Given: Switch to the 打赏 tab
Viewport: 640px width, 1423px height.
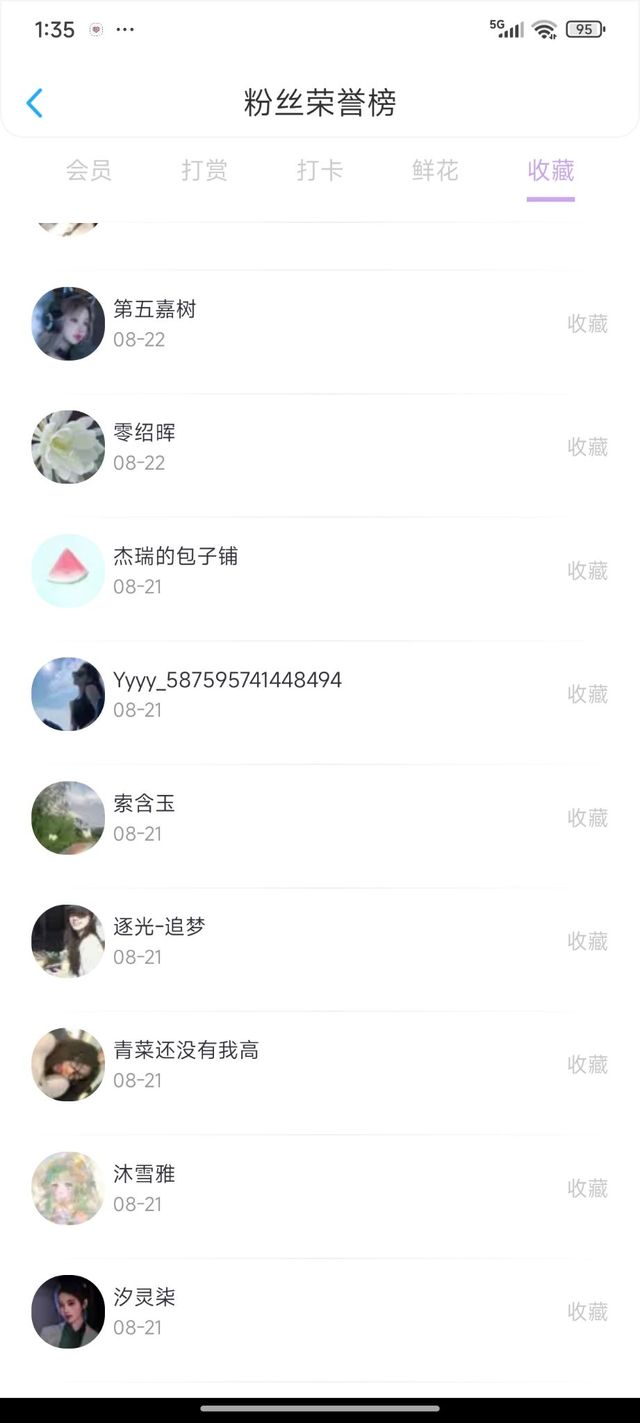Looking at the screenshot, I should (x=204, y=171).
